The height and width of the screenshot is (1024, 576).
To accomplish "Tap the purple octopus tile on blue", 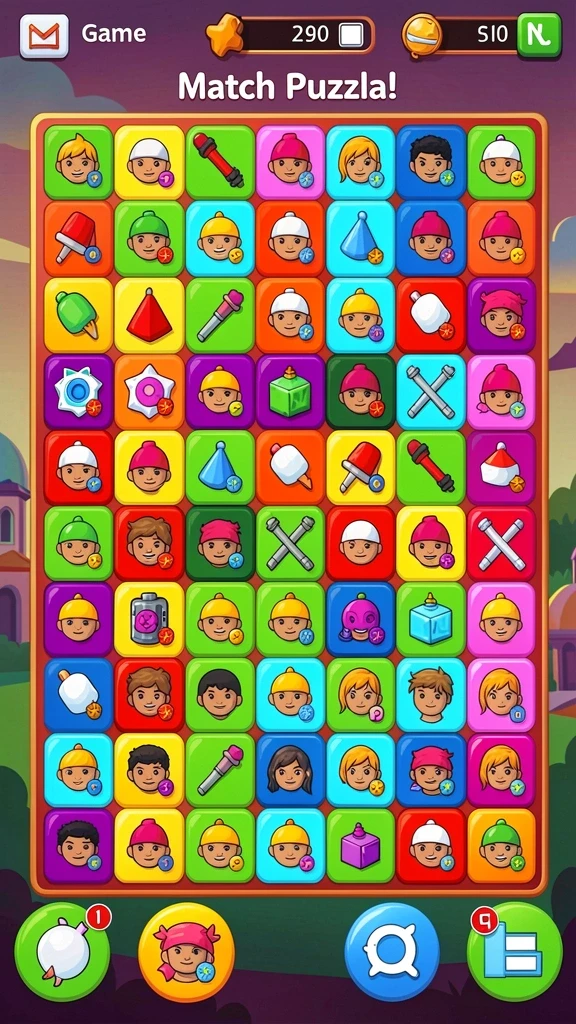I will 360,620.
